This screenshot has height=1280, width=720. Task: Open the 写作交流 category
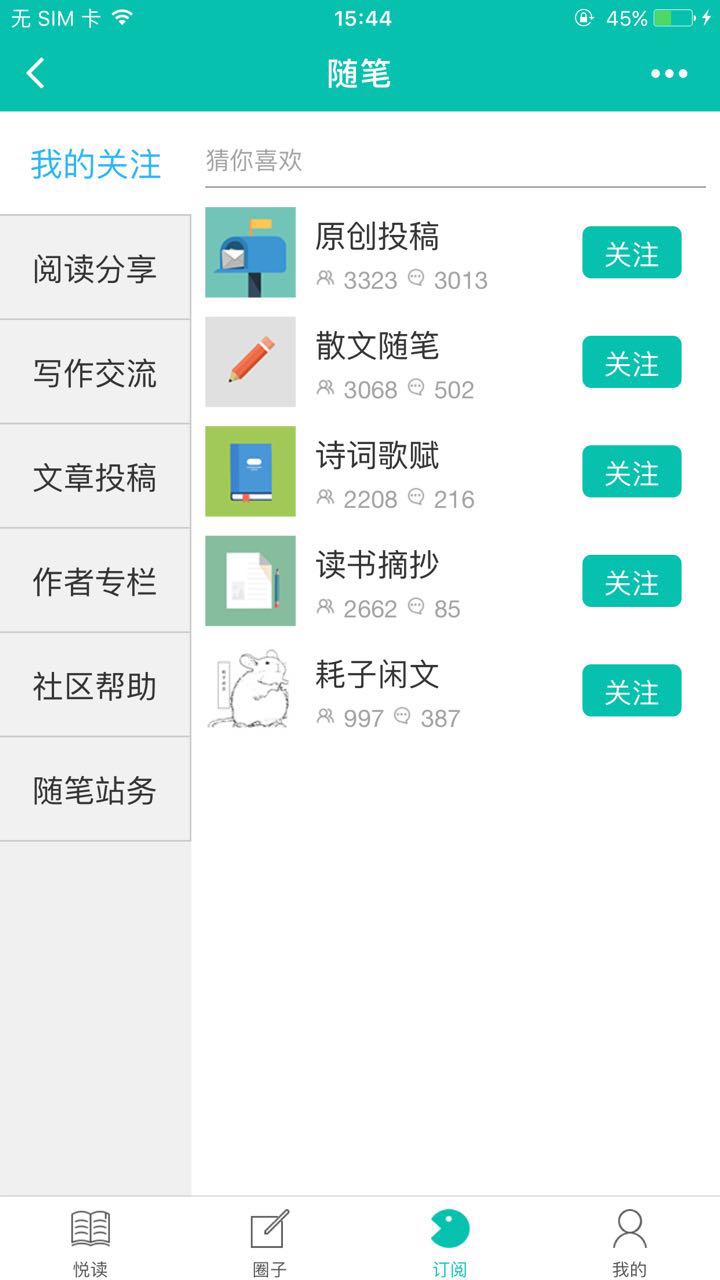(x=95, y=373)
